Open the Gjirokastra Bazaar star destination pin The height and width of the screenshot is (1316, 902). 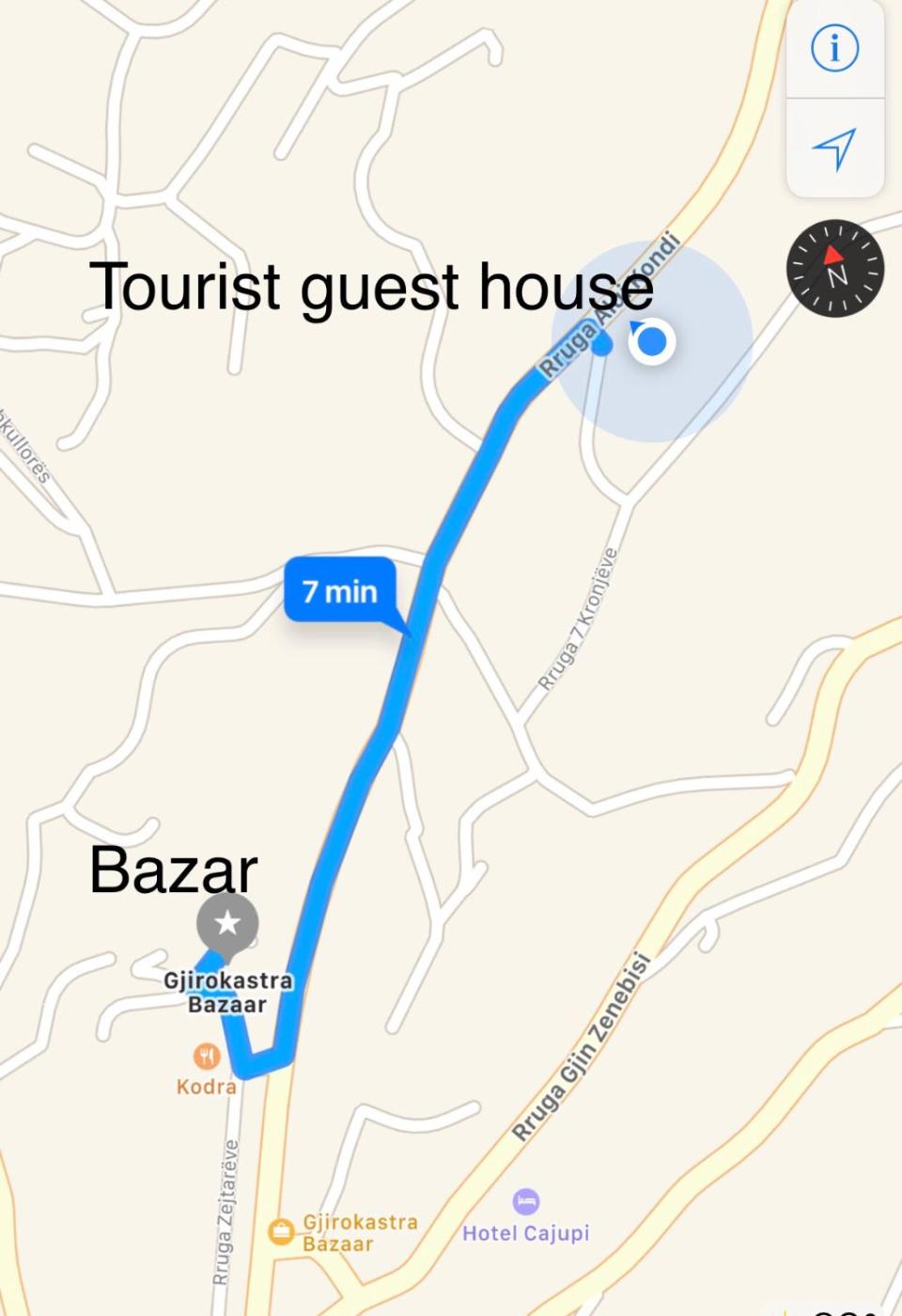(x=227, y=924)
